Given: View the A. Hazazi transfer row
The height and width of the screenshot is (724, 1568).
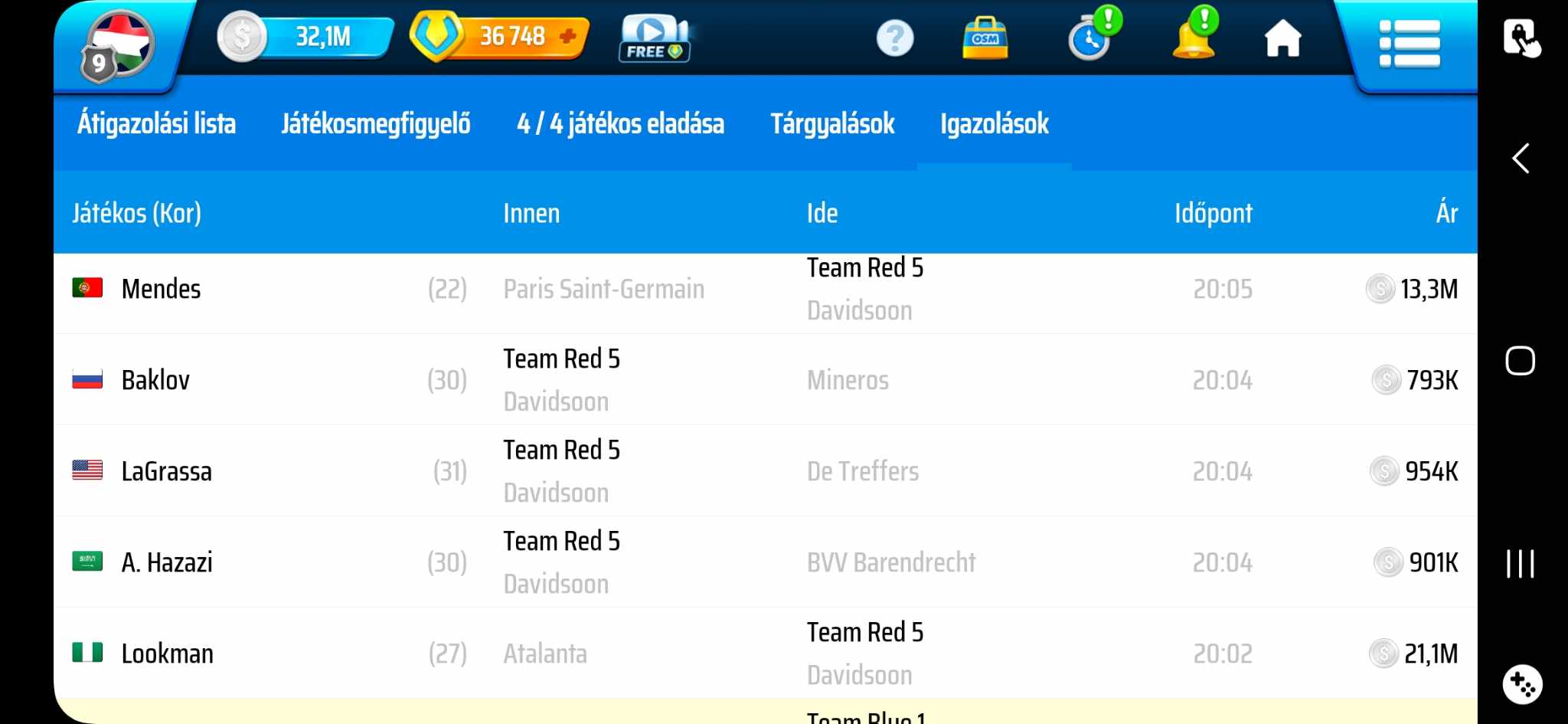Looking at the screenshot, I should click(764, 562).
